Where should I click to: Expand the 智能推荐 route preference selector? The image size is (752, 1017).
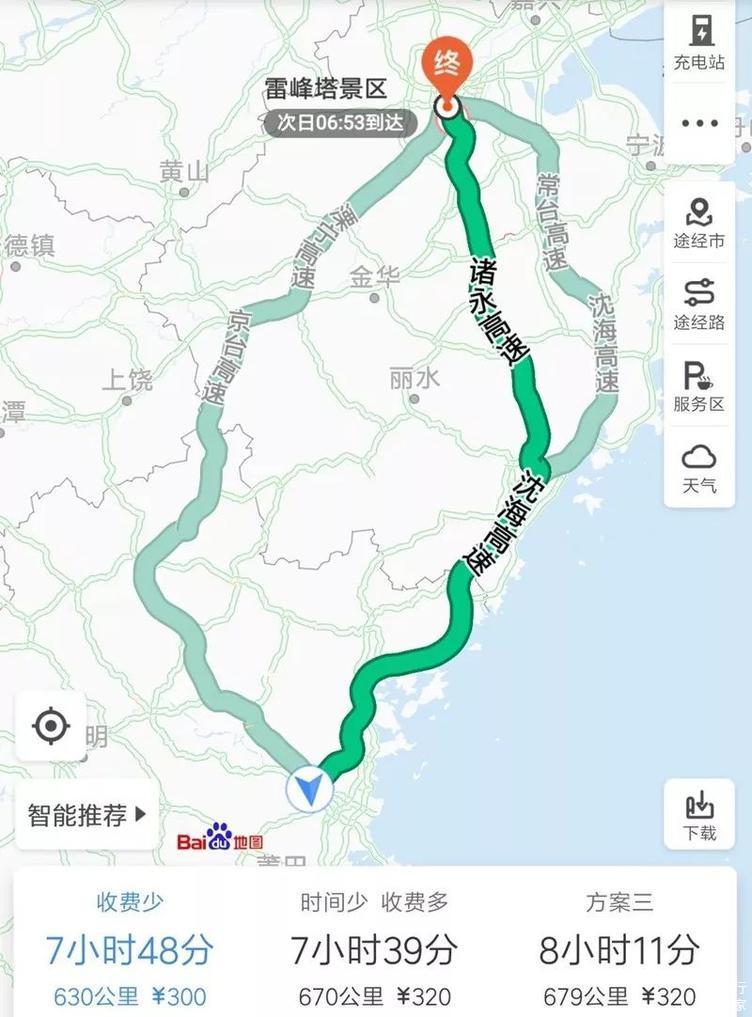(x=87, y=814)
